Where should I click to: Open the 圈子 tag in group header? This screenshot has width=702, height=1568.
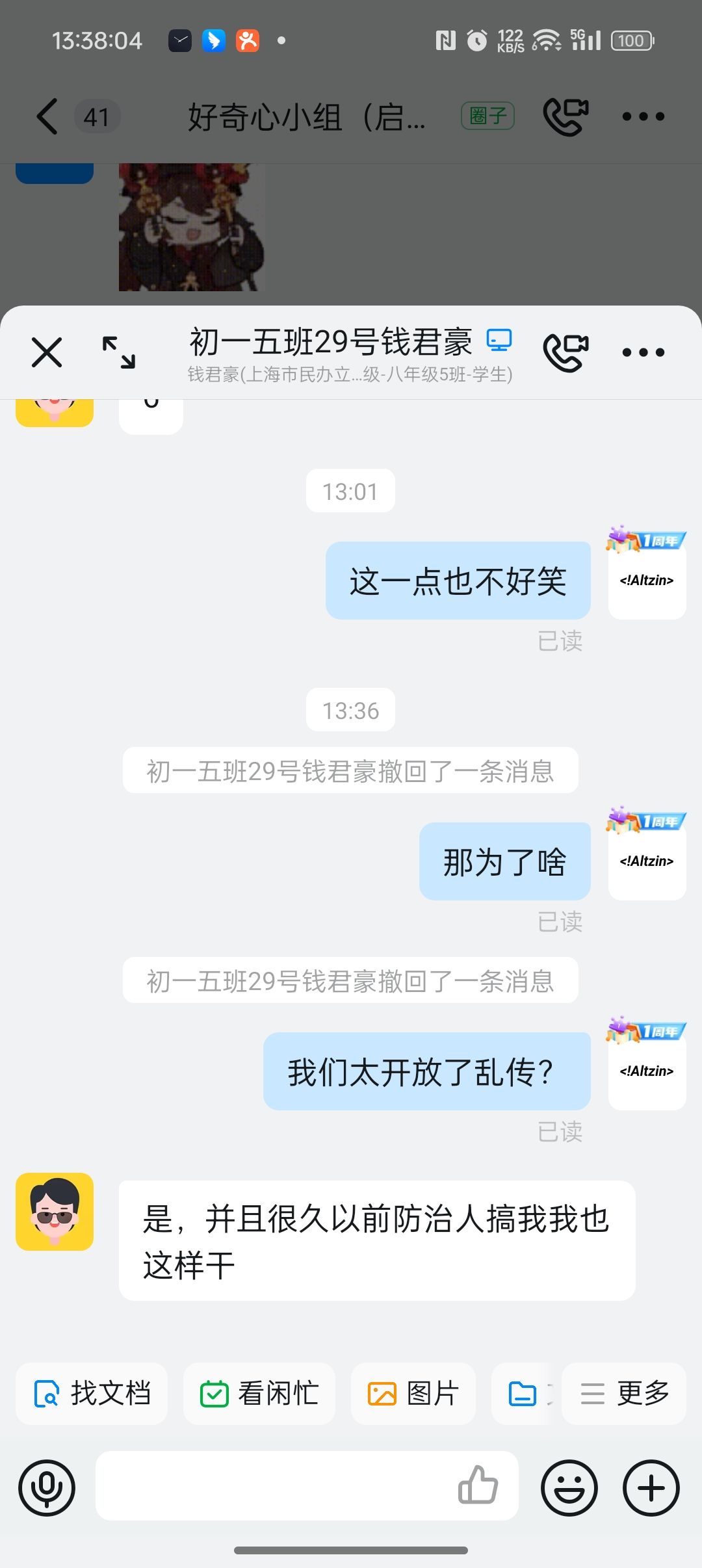[487, 116]
